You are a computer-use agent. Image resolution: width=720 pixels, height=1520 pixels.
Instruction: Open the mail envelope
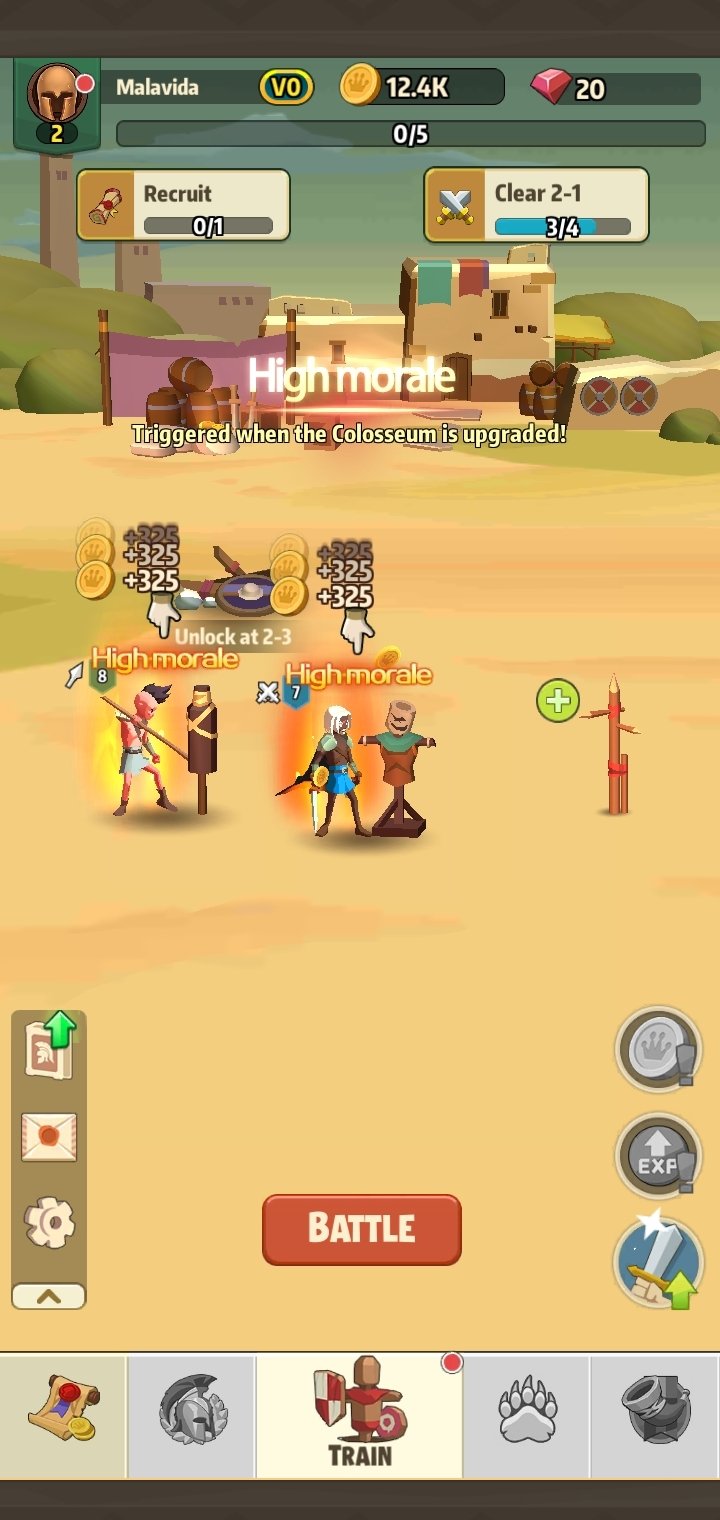49,1138
